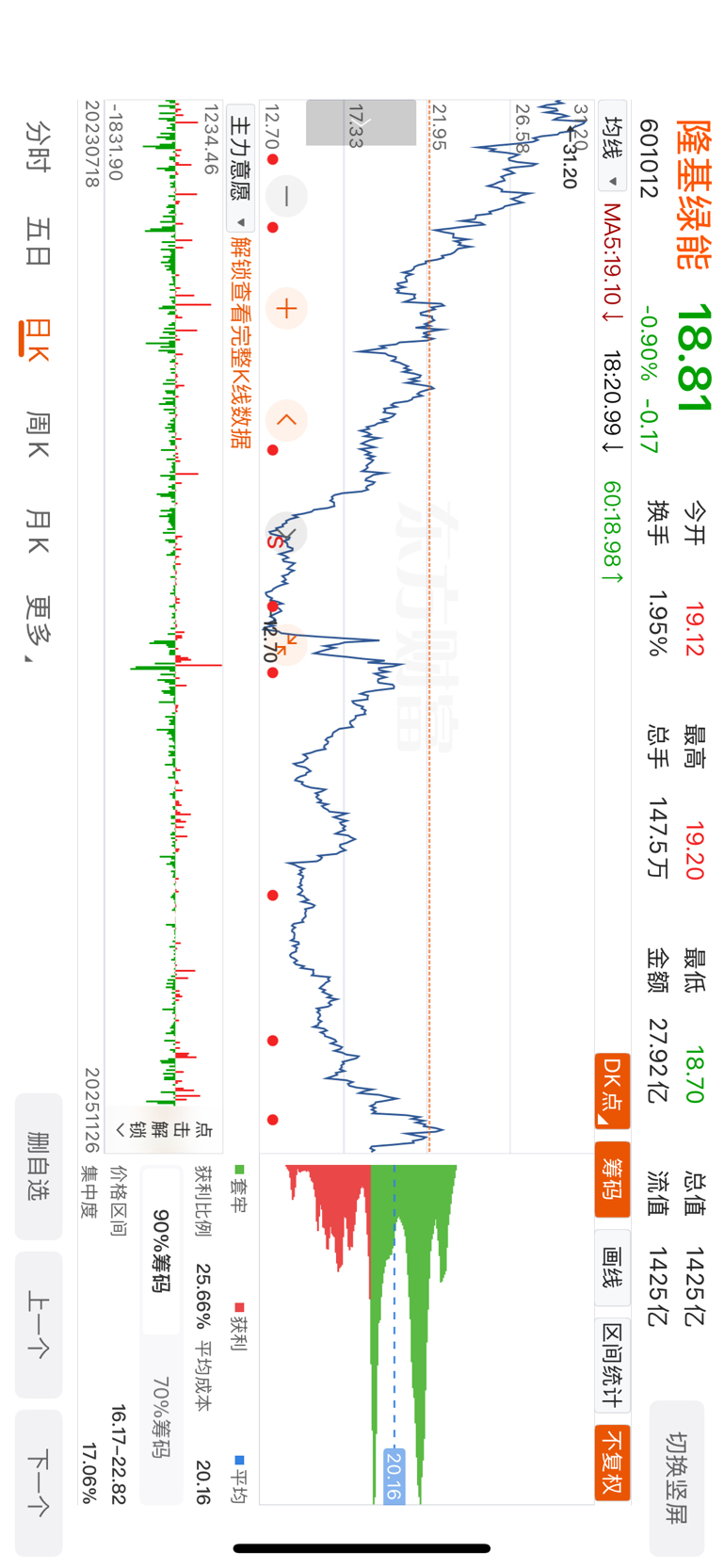Open the 筹码 chip distribution panel

[613, 1178]
